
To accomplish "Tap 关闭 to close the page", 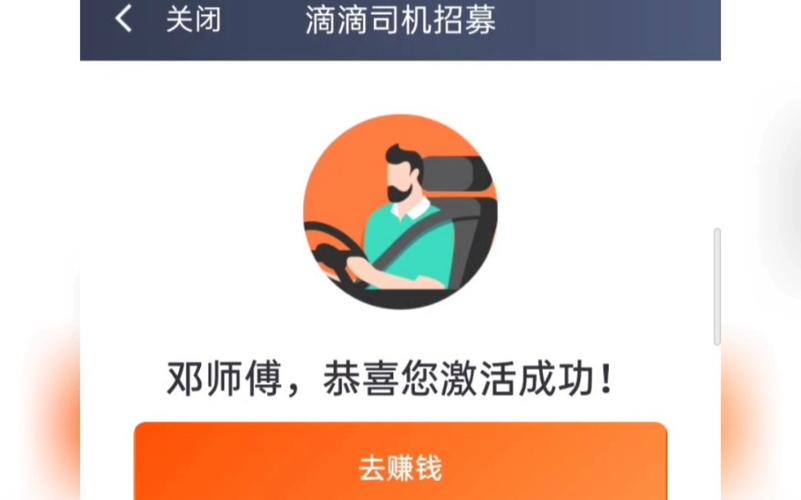I will (193, 19).
